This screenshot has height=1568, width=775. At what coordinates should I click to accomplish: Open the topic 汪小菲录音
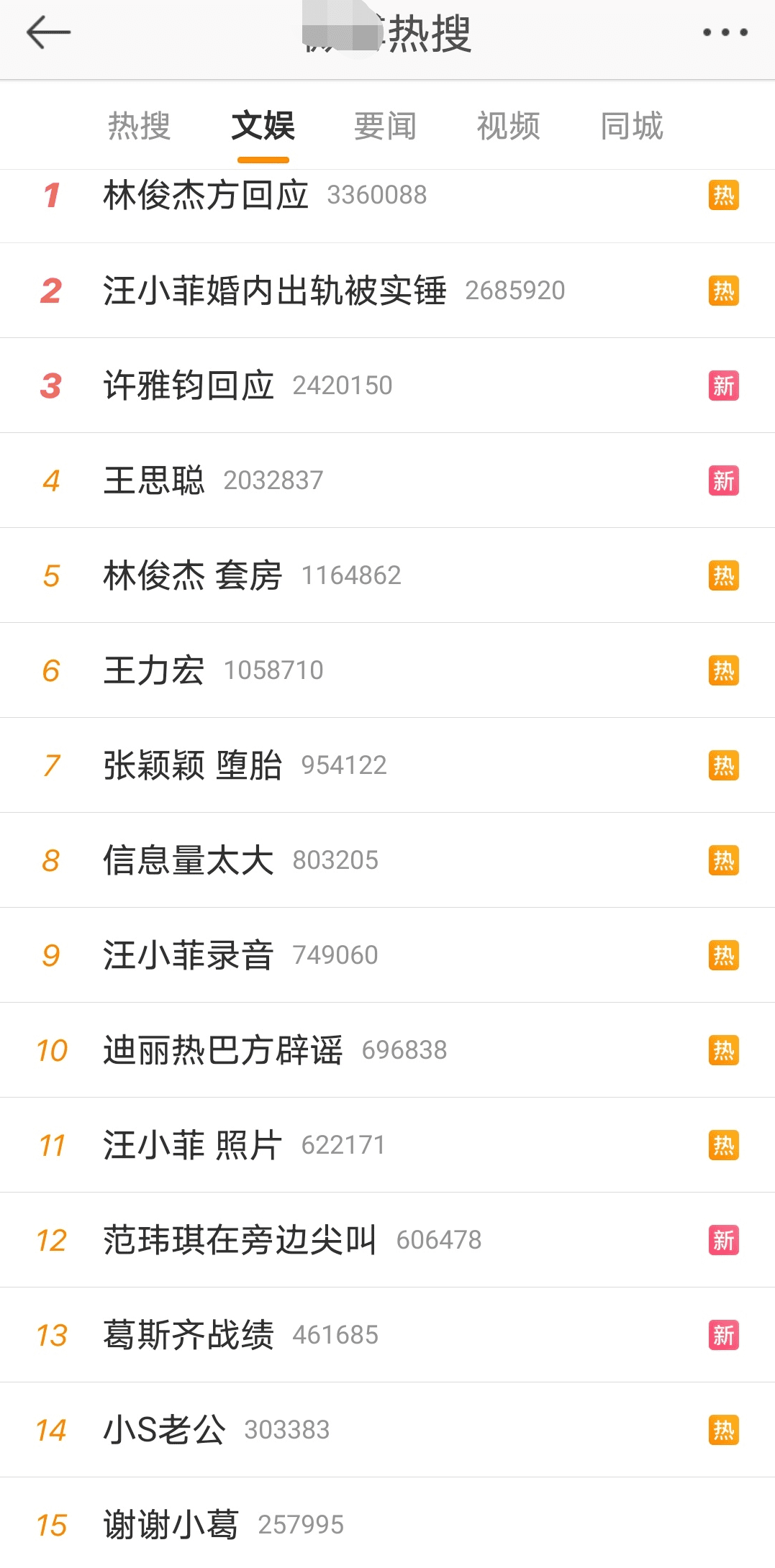click(189, 955)
